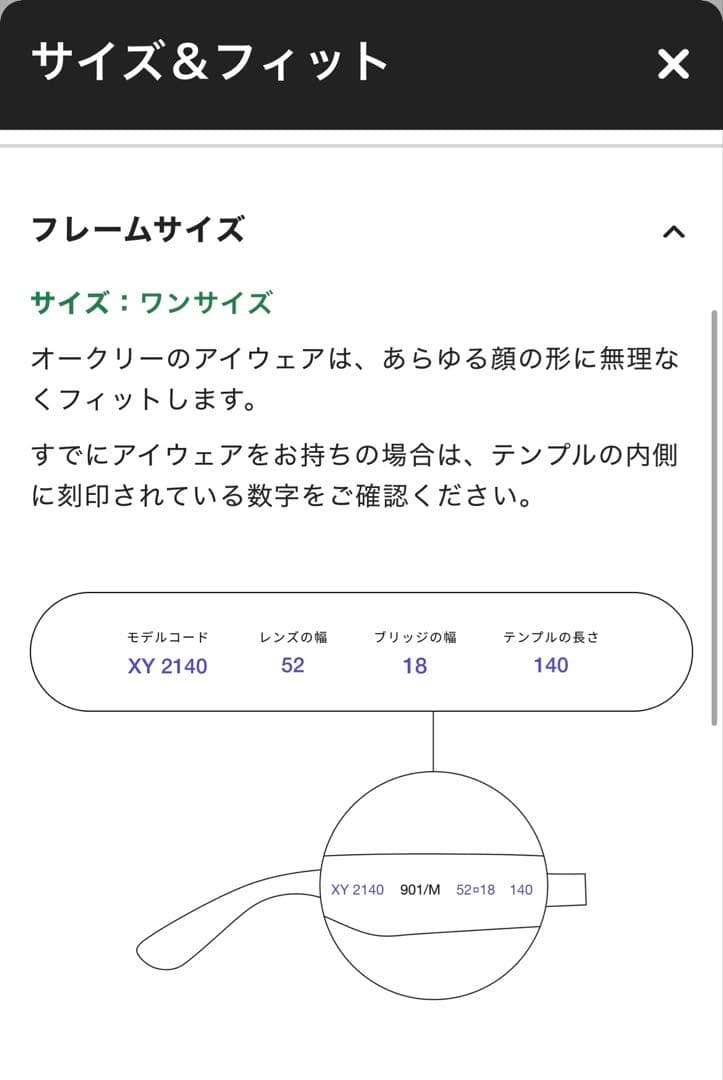This screenshot has height=1080, width=723.
Task: Close the サイズ&フィット panel
Action: (673, 64)
